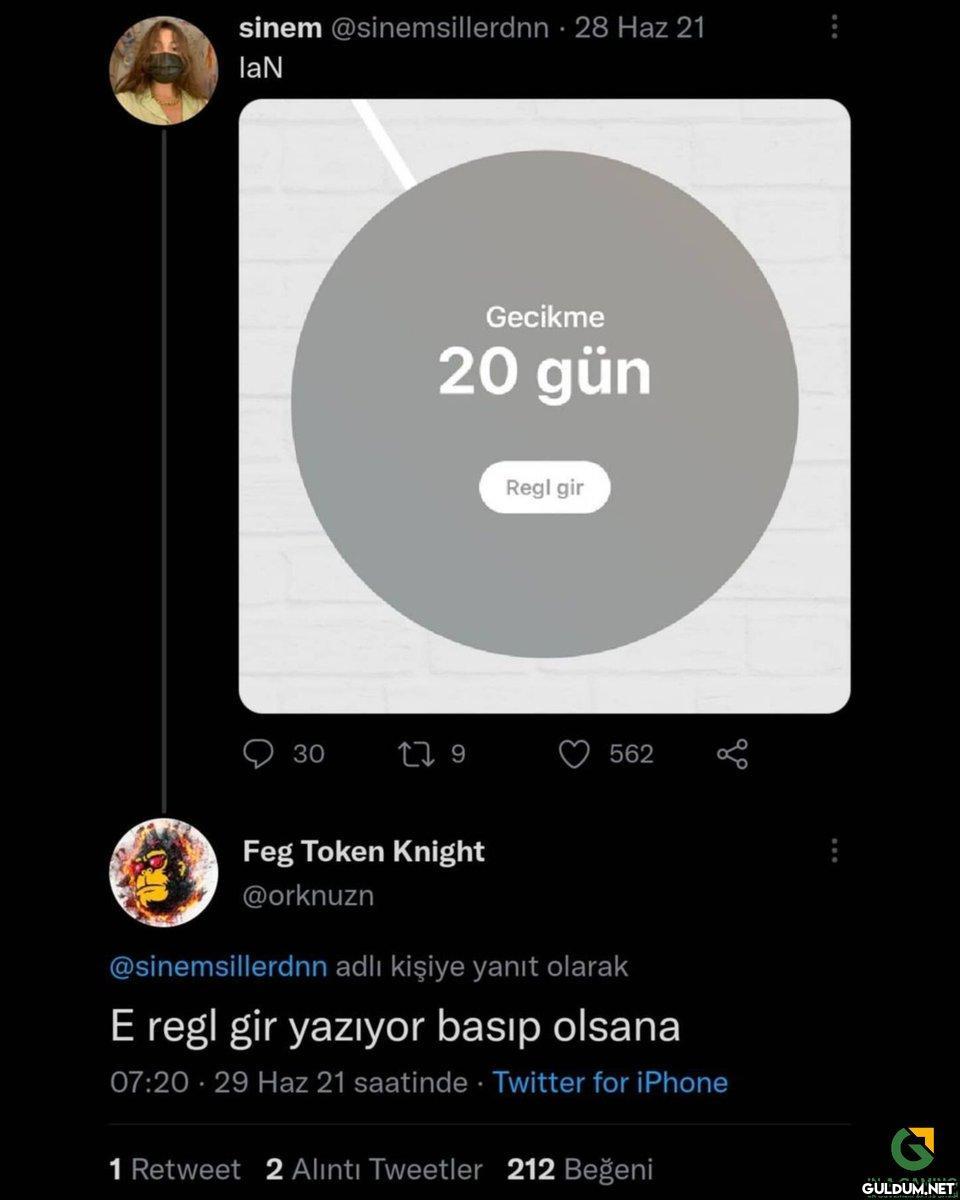Open overflow menu on Feg Token Knight's reply
The width and height of the screenshot is (960, 1200).
[x=835, y=852]
